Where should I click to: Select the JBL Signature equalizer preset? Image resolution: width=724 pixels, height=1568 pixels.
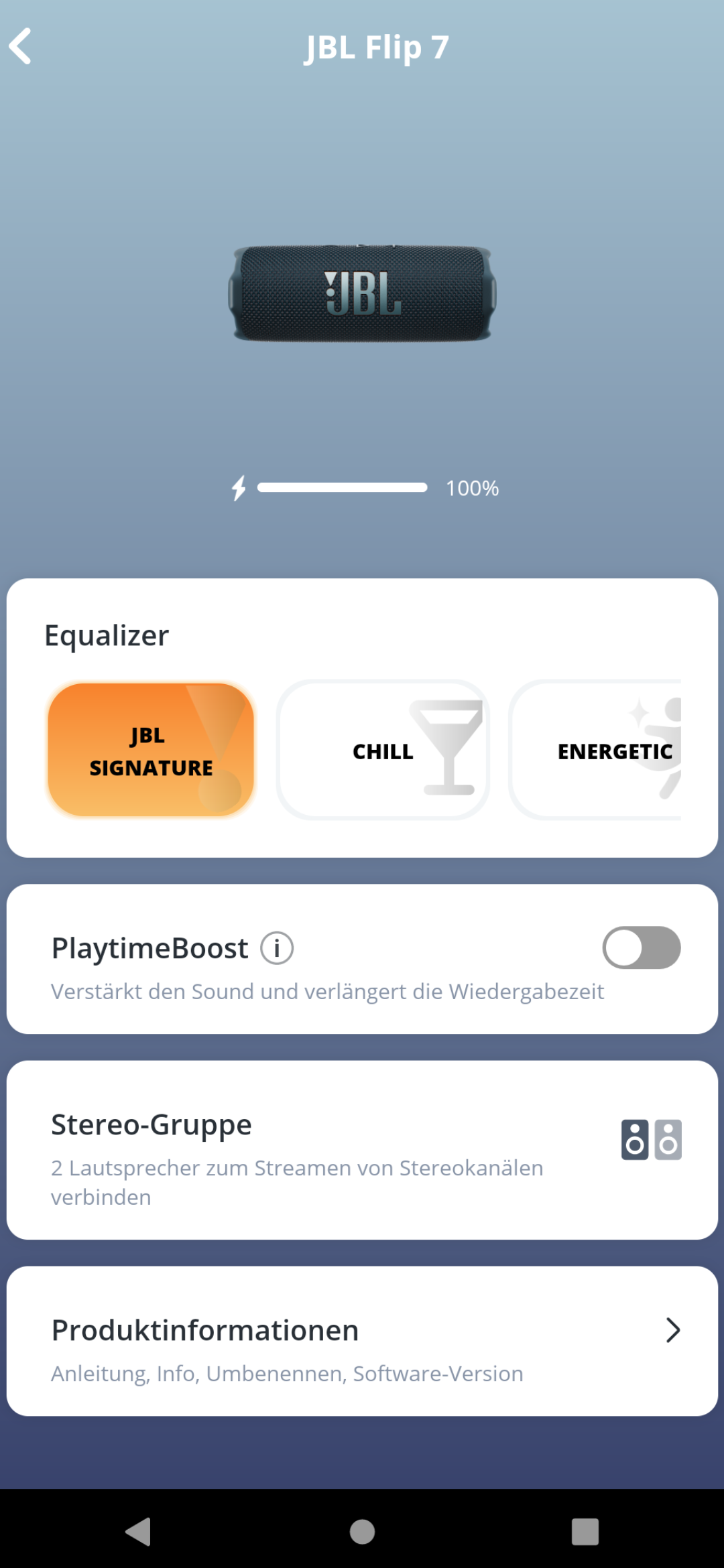[151, 750]
